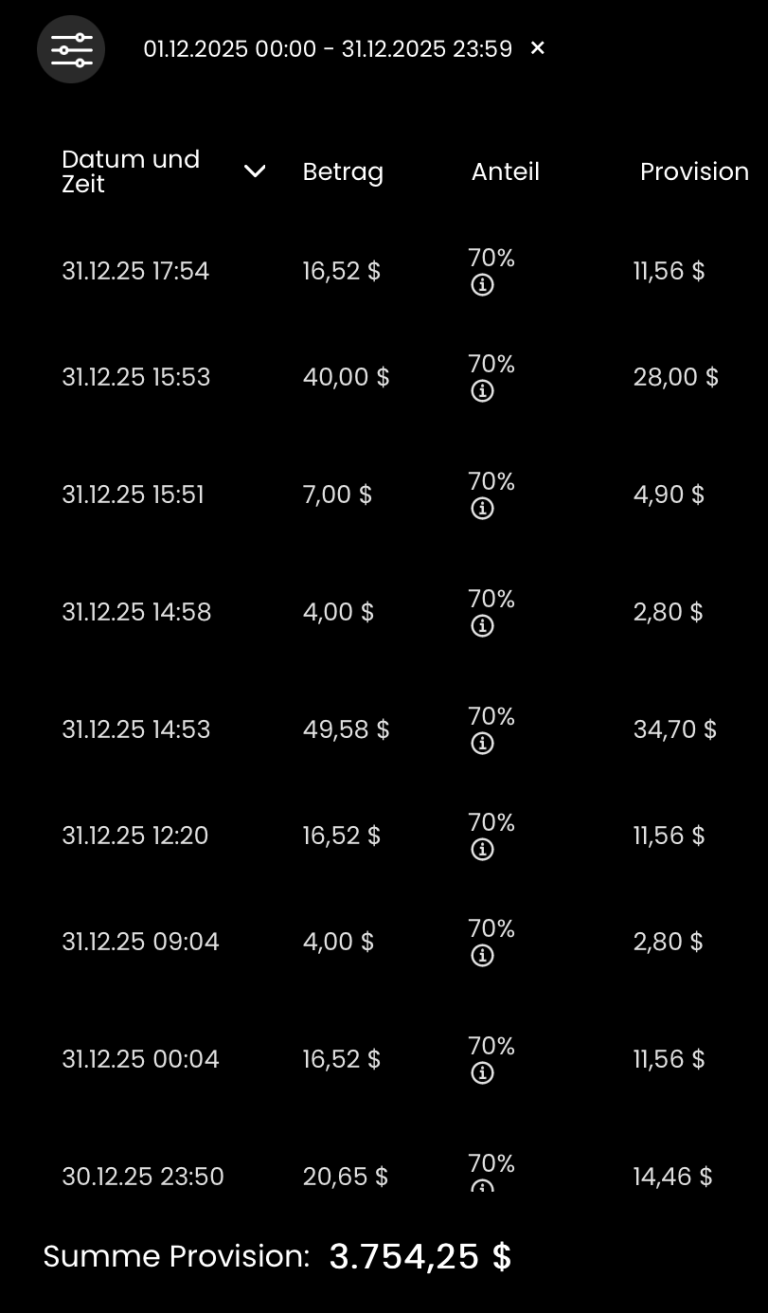Sort by Datum und Zeit column

click(255, 171)
